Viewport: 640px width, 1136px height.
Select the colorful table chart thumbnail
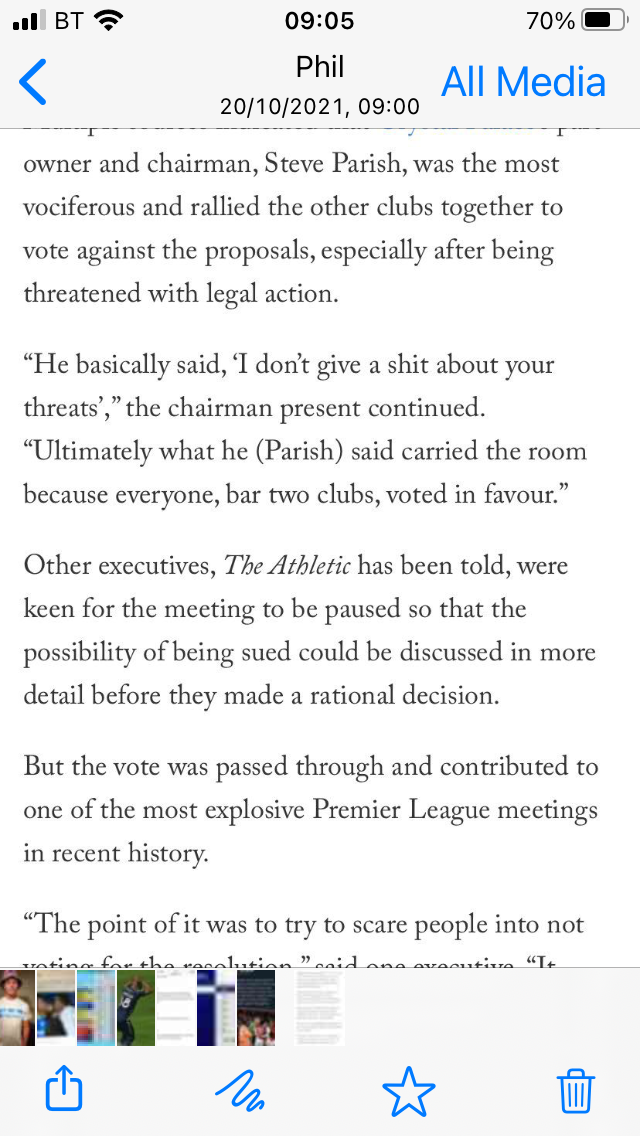tap(97, 1008)
